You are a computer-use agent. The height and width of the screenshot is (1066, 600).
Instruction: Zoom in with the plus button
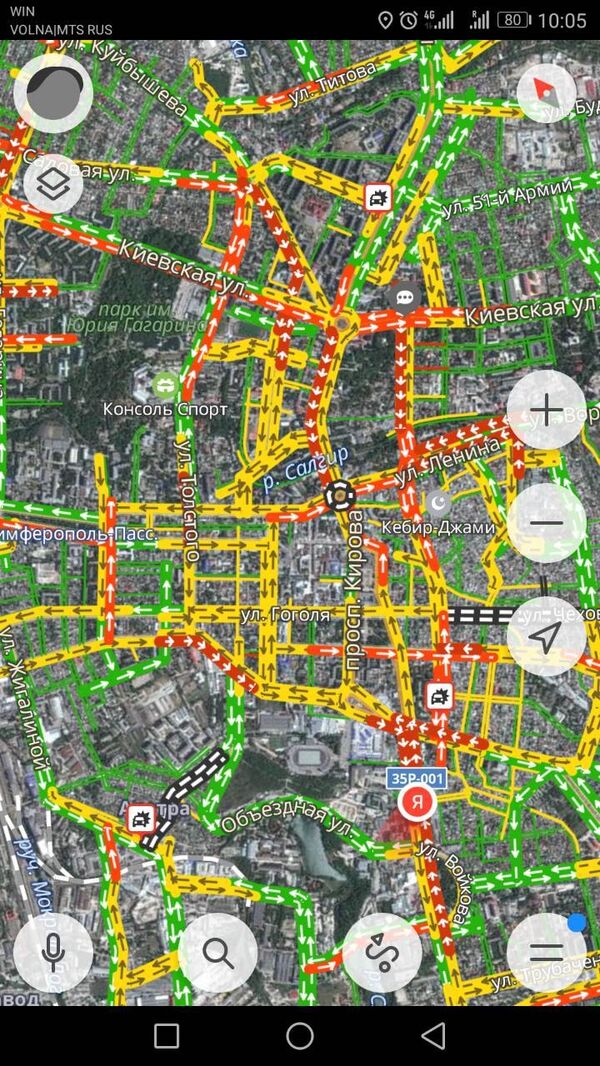pos(546,410)
